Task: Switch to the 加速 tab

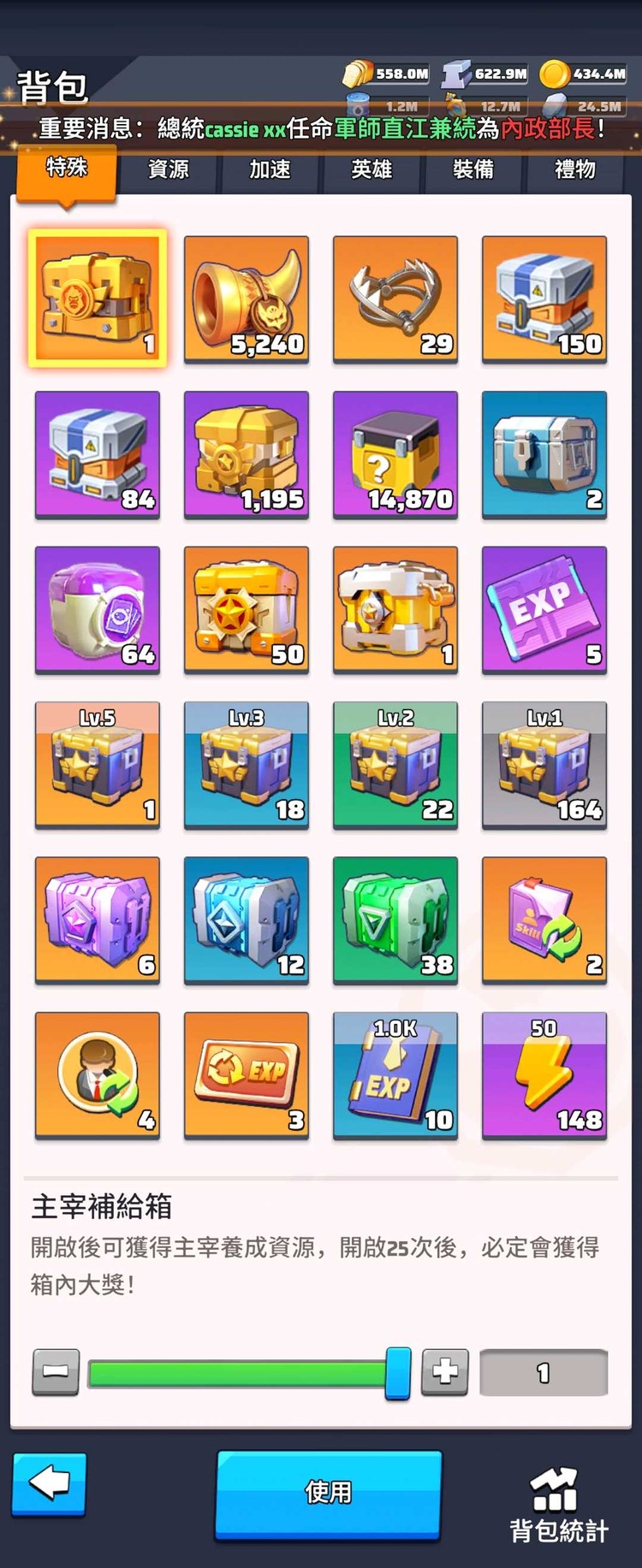Action: coord(270,169)
